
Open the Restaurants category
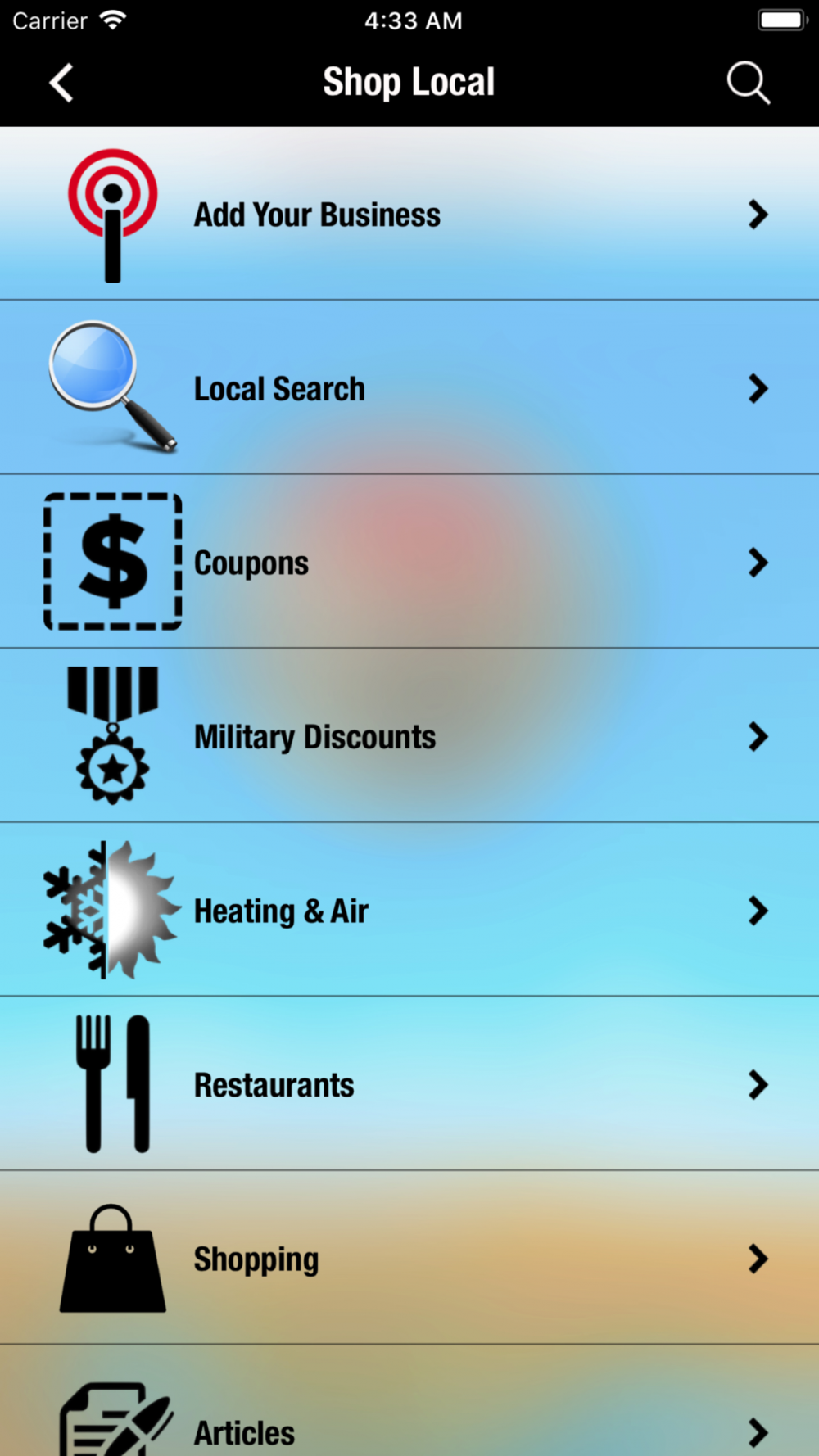click(409, 1084)
